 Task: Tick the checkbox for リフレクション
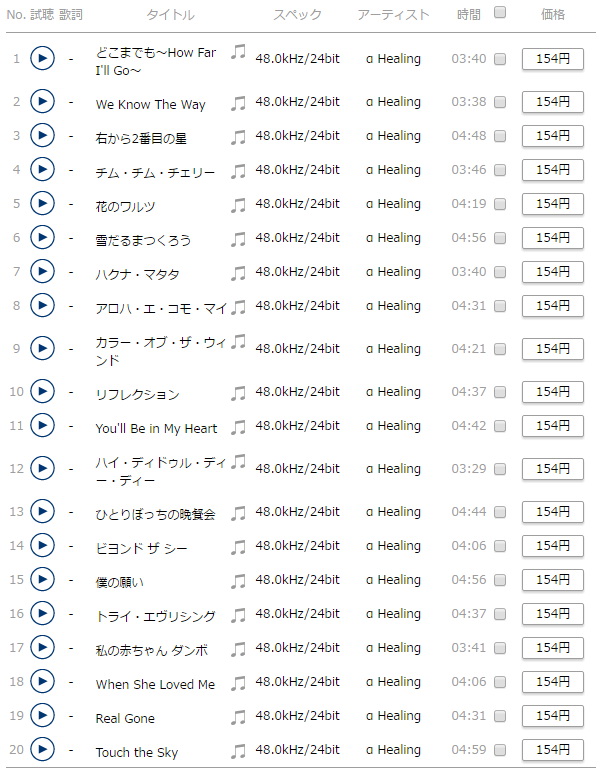(500, 392)
